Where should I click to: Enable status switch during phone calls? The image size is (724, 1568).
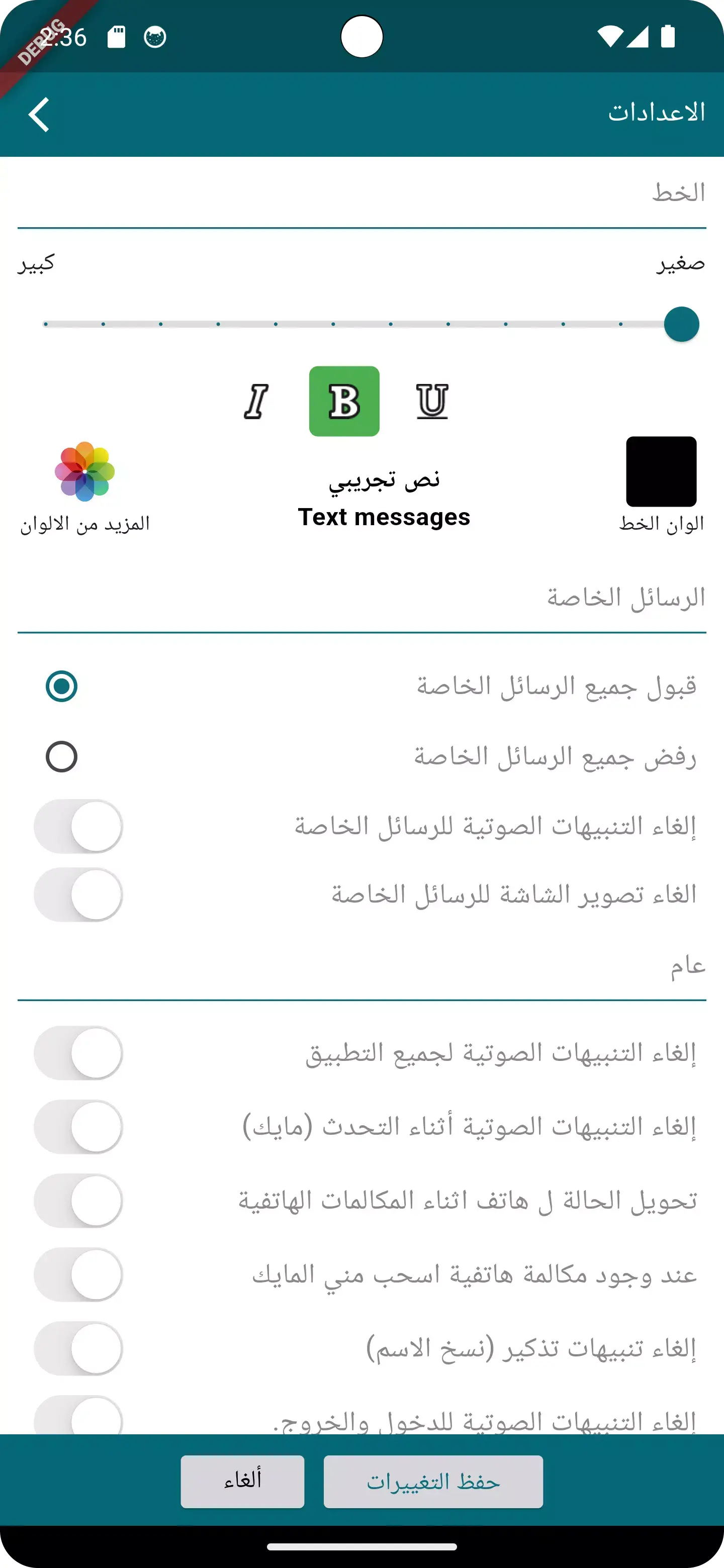pyautogui.click(x=78, y=1201)
